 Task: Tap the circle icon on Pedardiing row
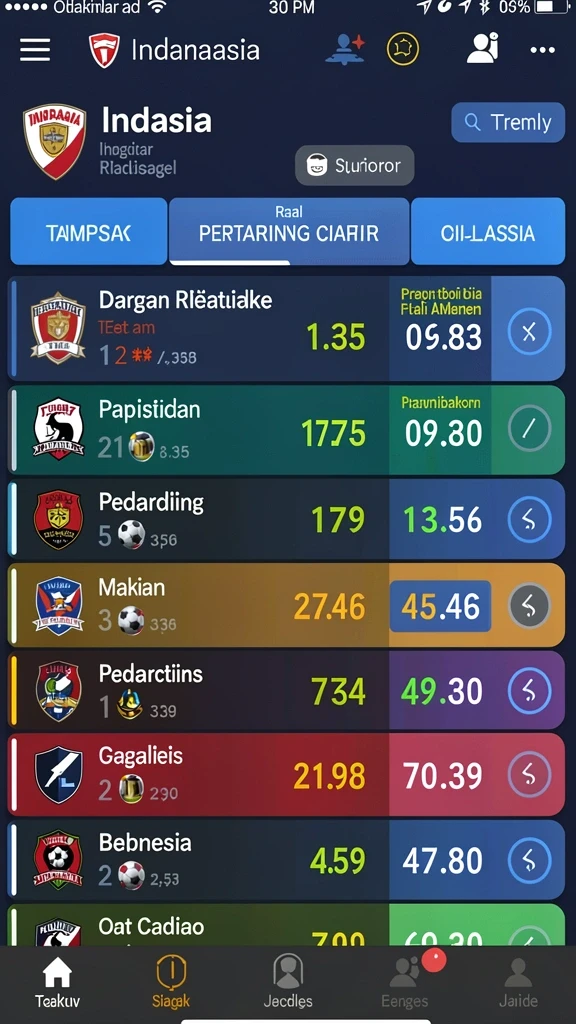530,519
